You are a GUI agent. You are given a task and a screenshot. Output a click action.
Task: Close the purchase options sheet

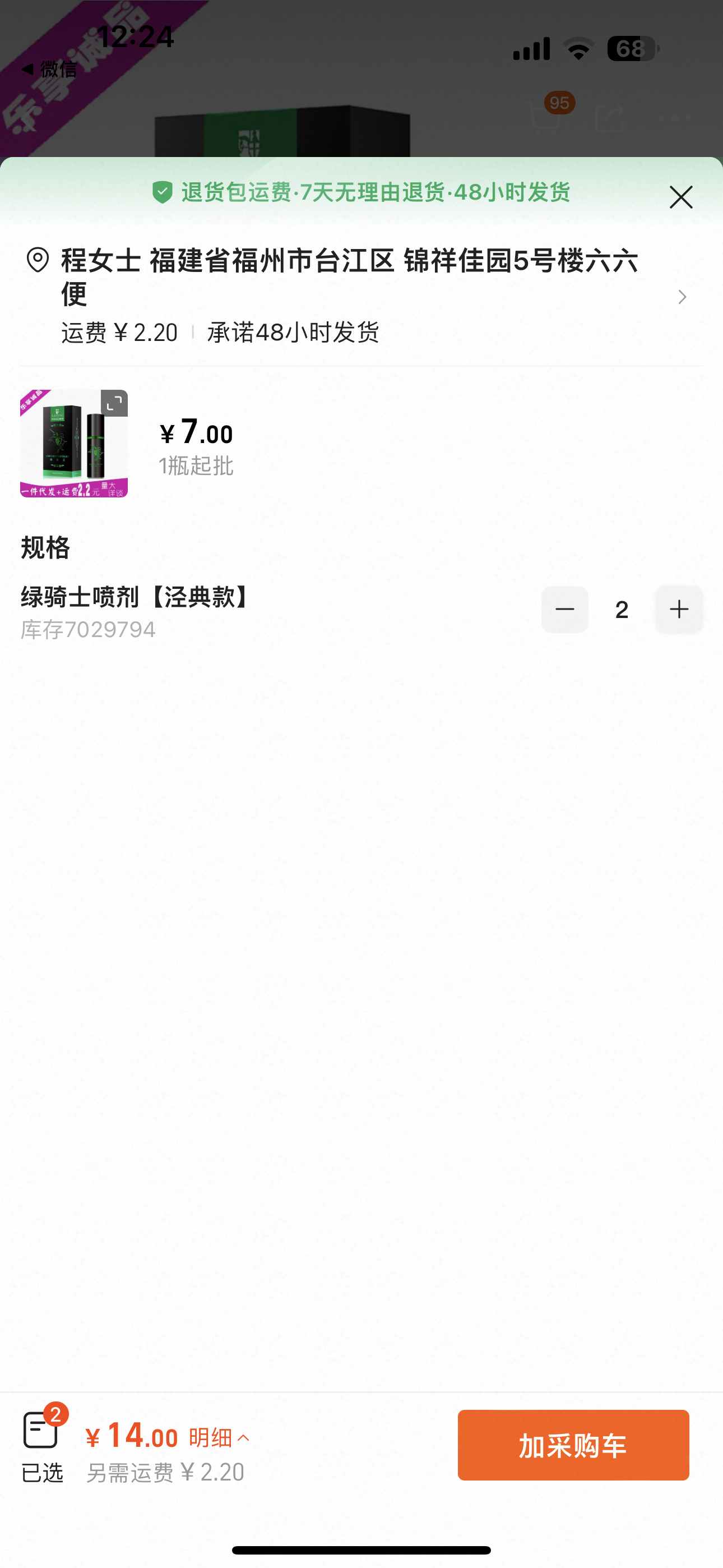(x=680, y=197)
